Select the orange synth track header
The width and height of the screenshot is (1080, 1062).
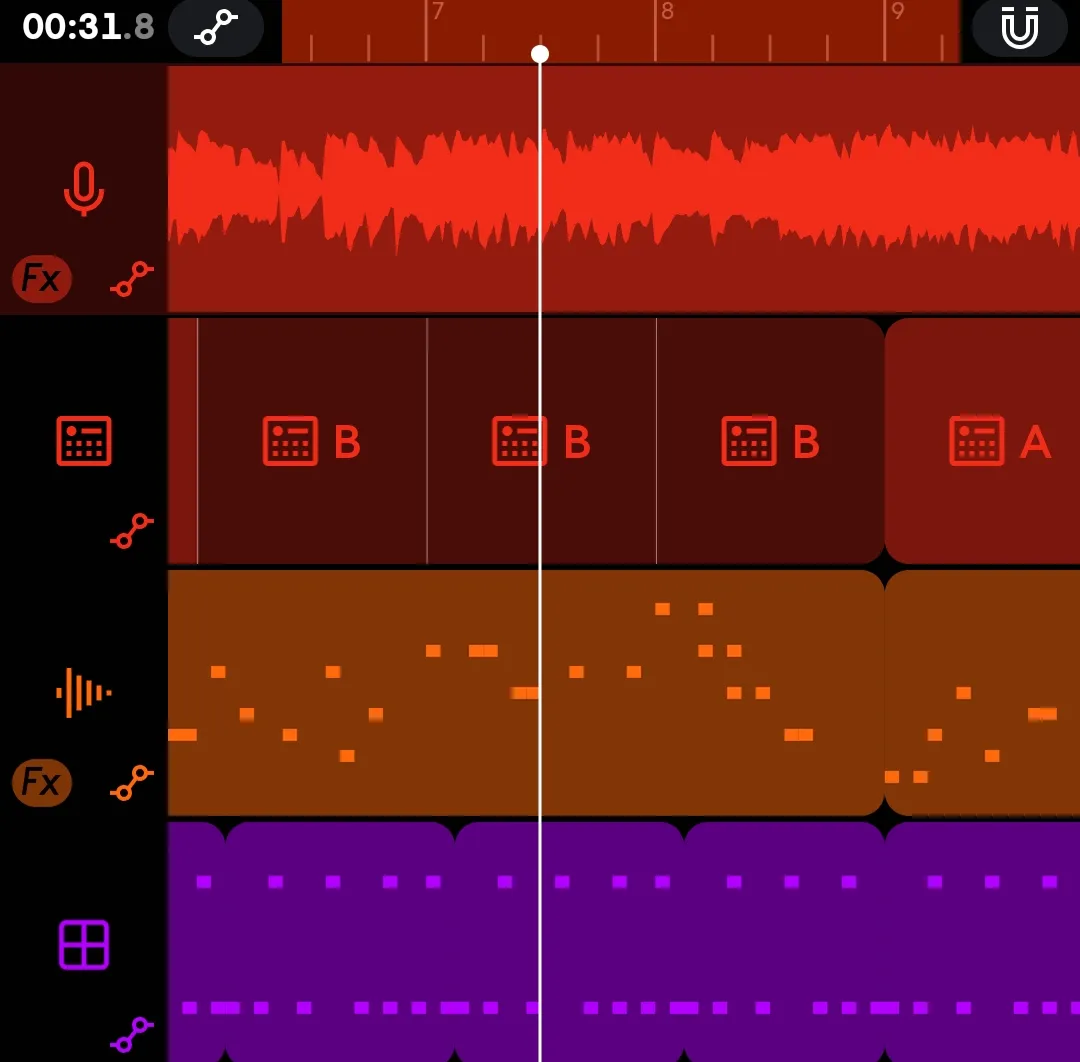[83, 692]
